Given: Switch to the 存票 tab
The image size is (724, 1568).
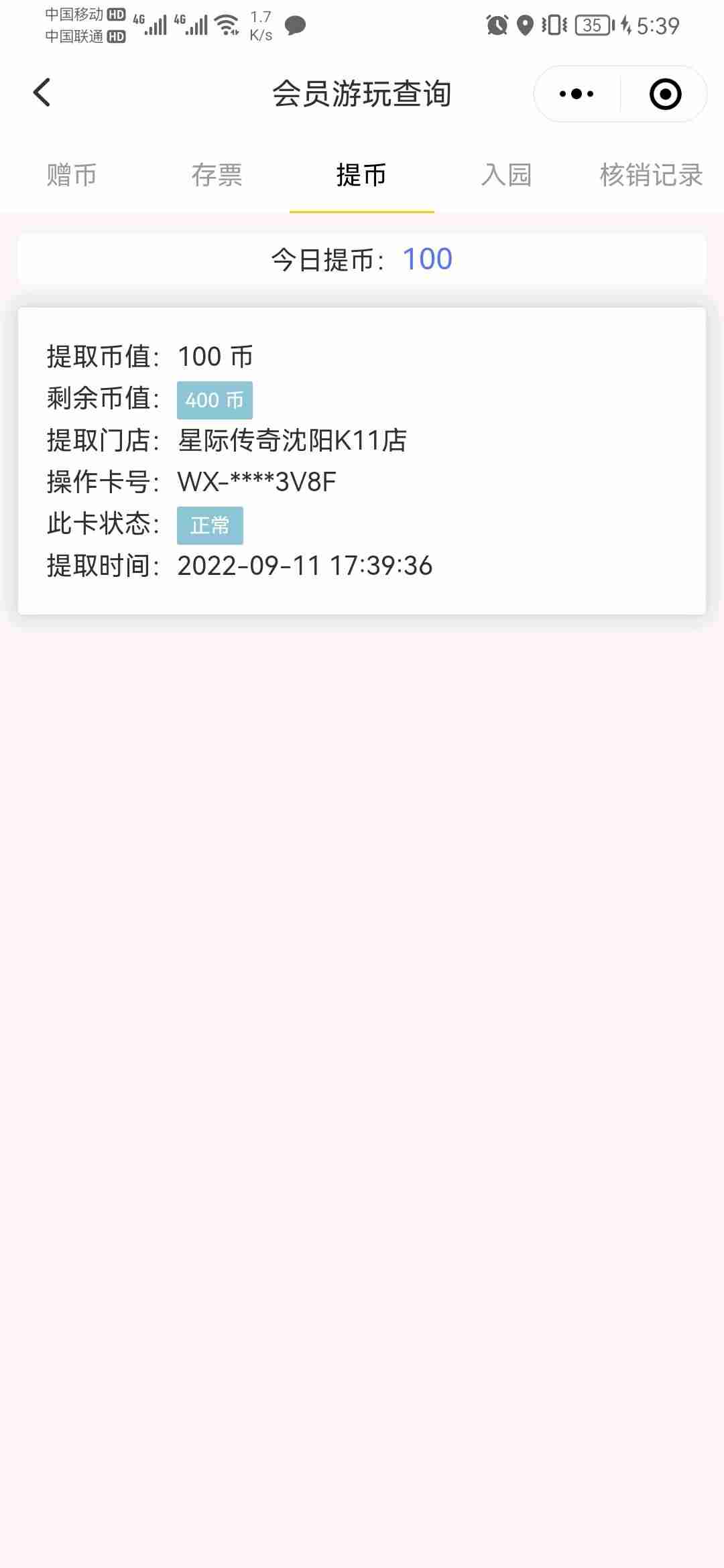Looking at the screenshot, I should [x=217, y=176].
